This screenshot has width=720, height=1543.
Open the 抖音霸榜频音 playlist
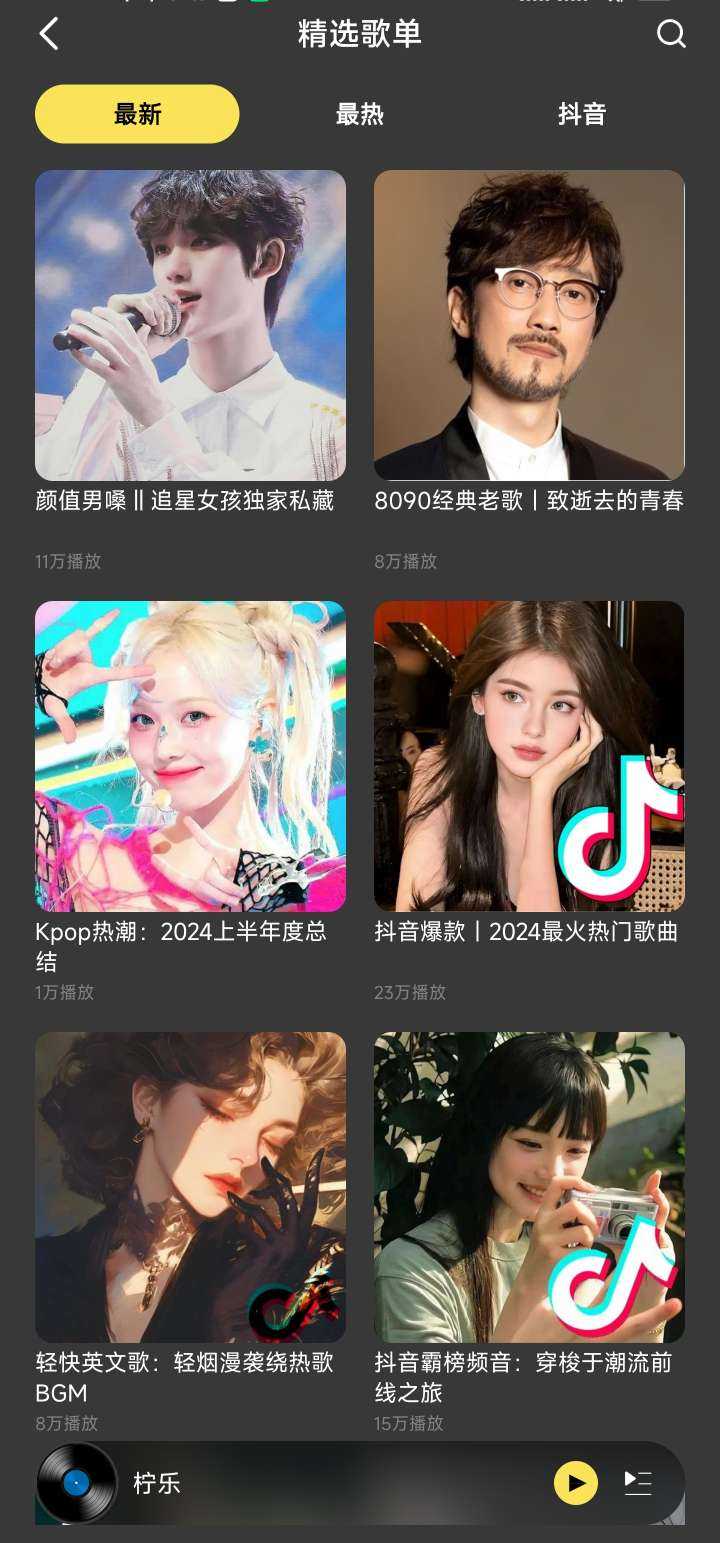click(529, 1187)
